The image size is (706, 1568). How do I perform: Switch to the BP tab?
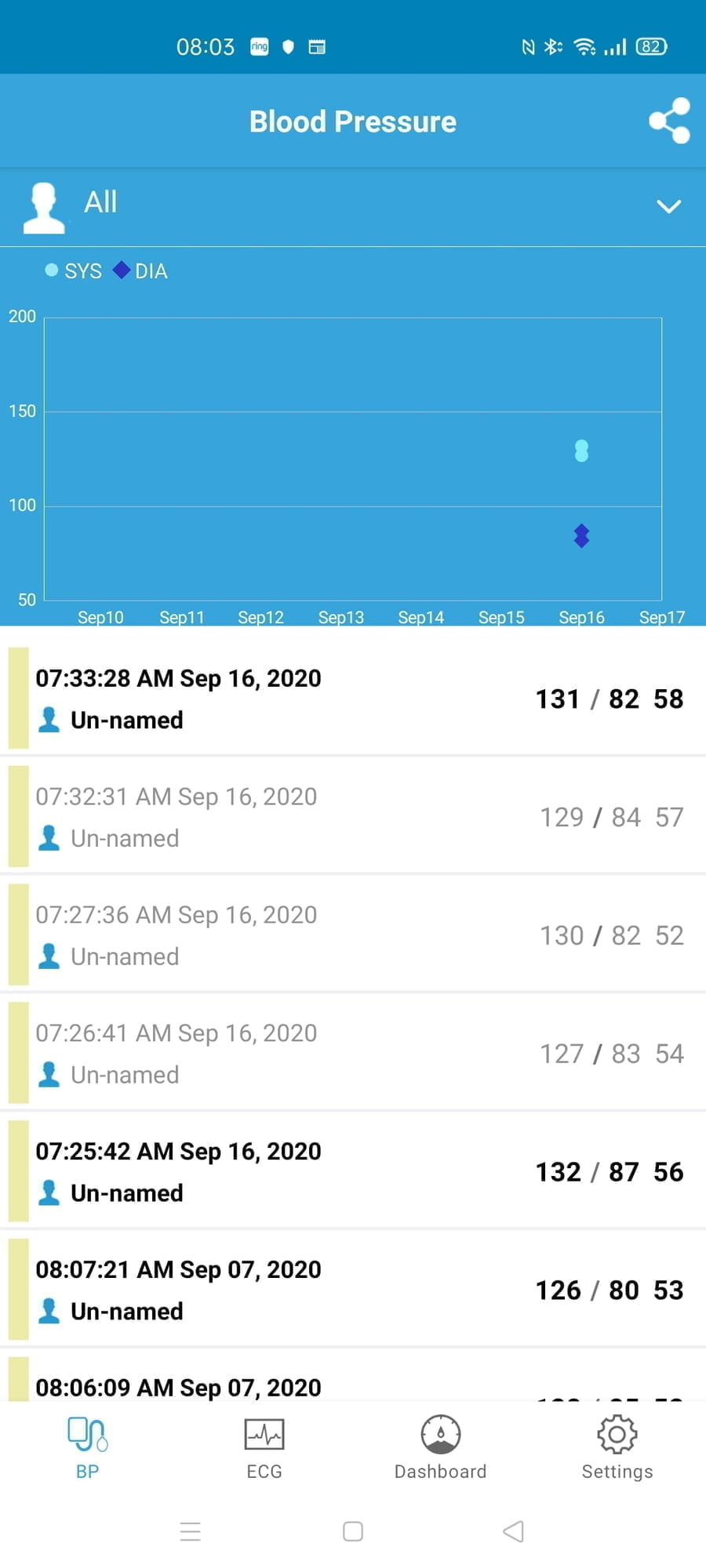[88, 1447]
